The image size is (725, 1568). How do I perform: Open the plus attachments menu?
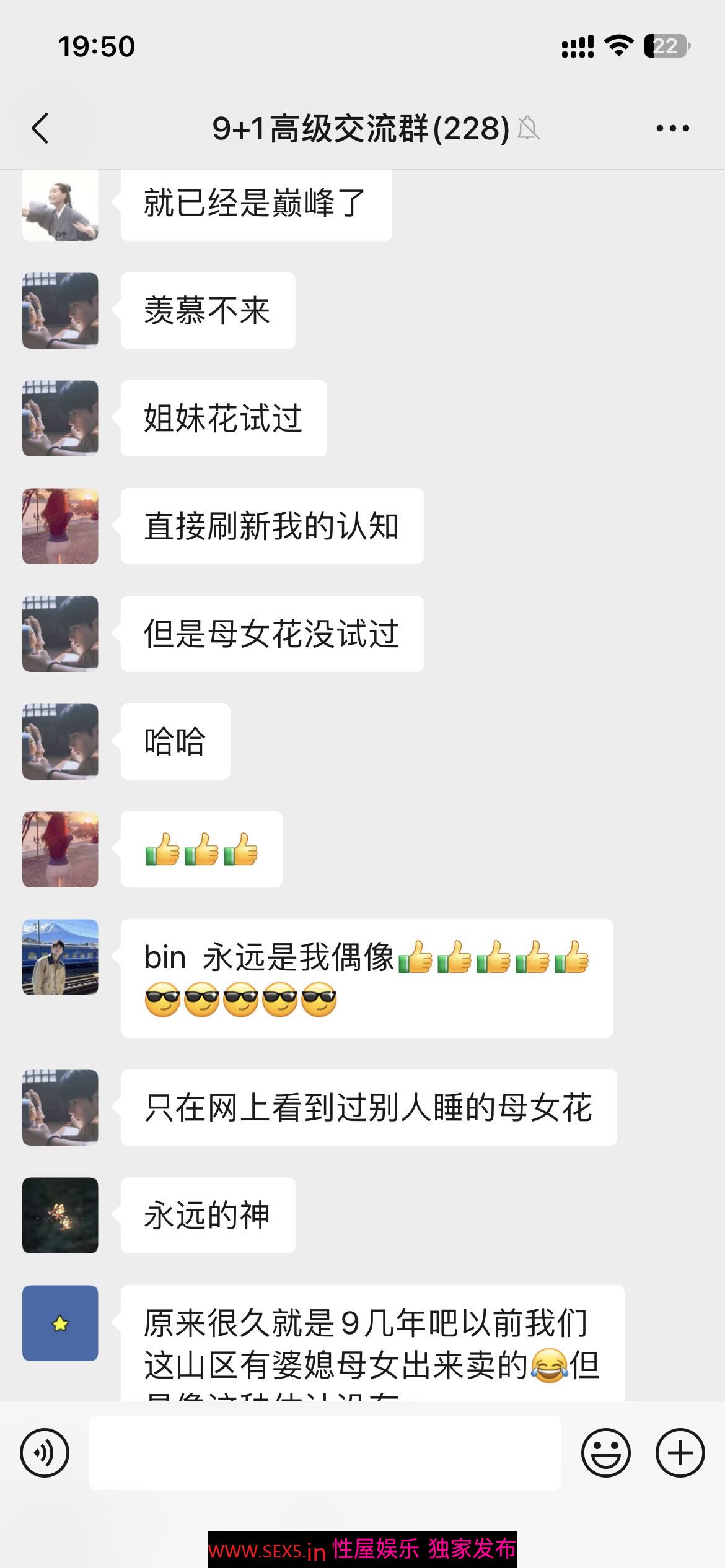click(x=680, y=1453)
